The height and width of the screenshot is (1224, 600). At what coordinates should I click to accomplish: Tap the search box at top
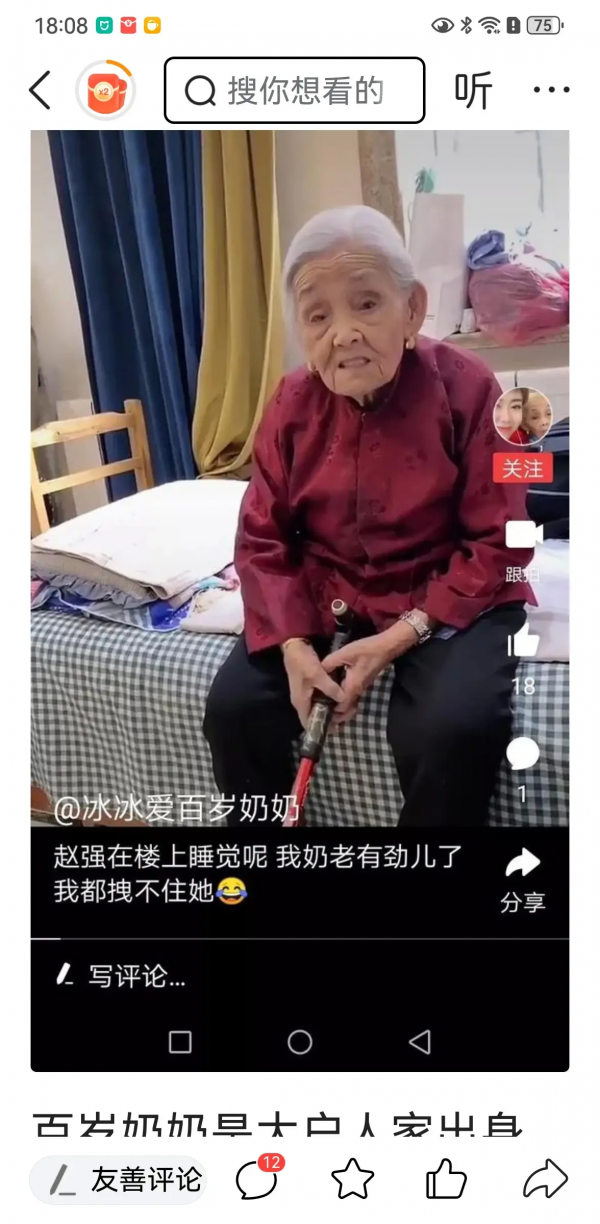tap(294, 91)
